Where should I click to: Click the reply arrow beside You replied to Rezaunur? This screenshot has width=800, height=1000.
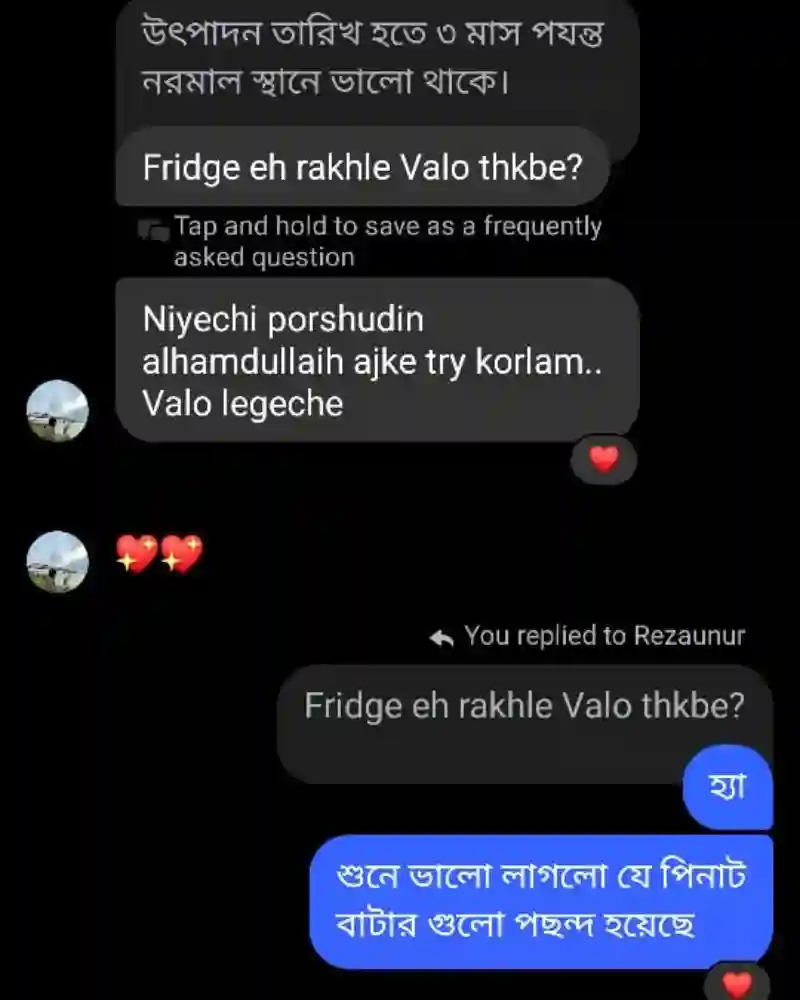pyautogui.click(x=441, y=634)
